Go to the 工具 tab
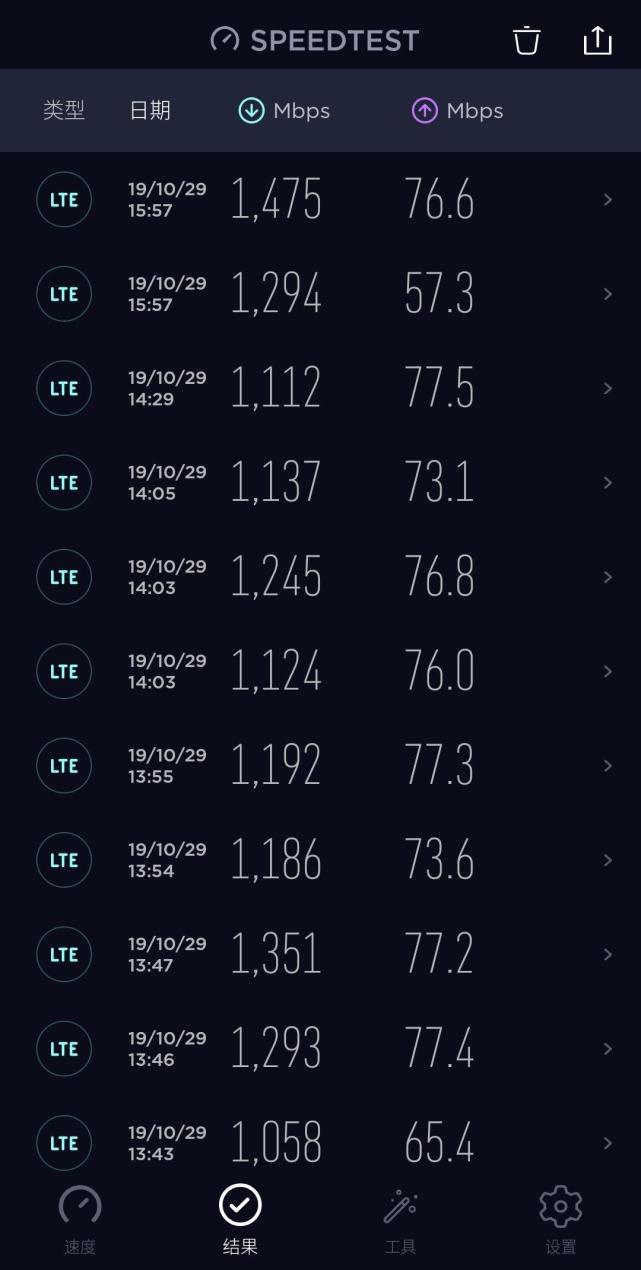Screen dimensions: 641x1270 click(400, 1220)
